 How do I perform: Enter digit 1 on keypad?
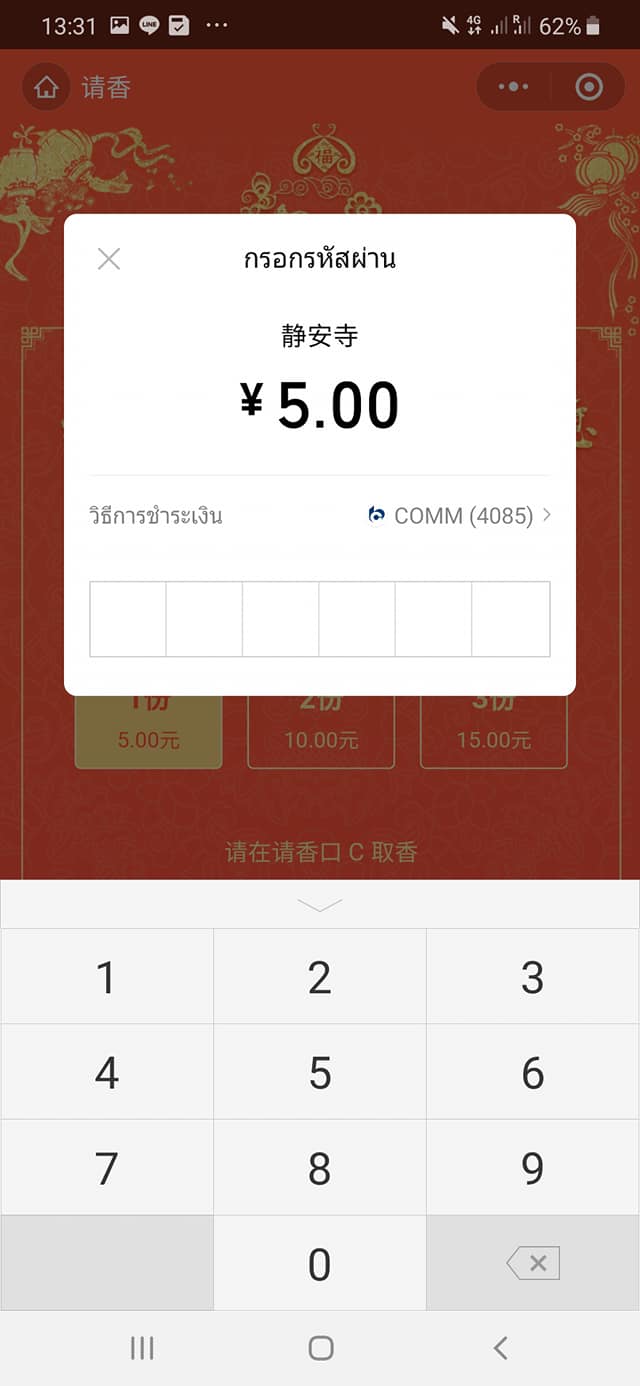pos(106,977)
